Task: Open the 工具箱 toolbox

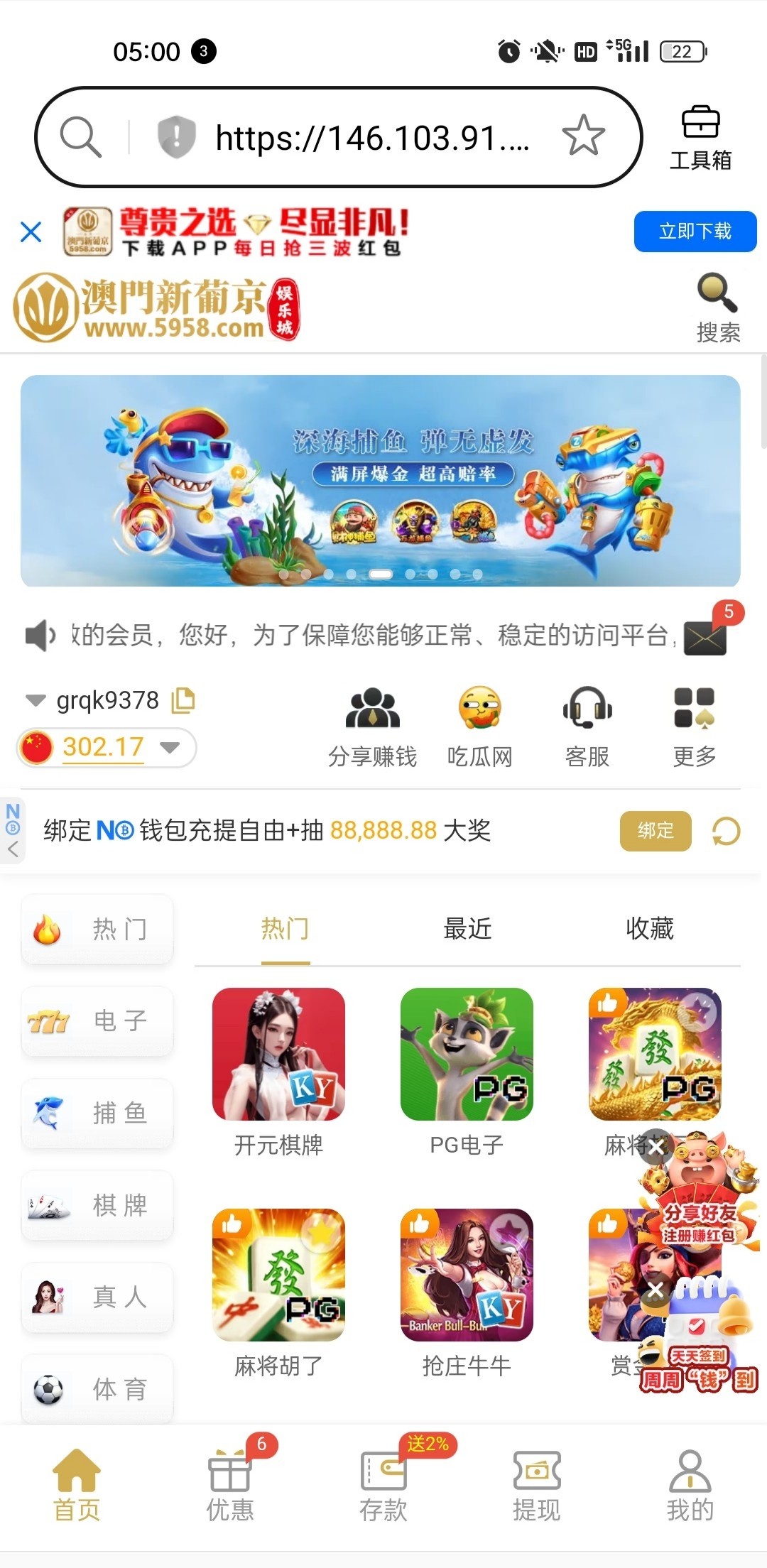Action: [x=700, y=138]
